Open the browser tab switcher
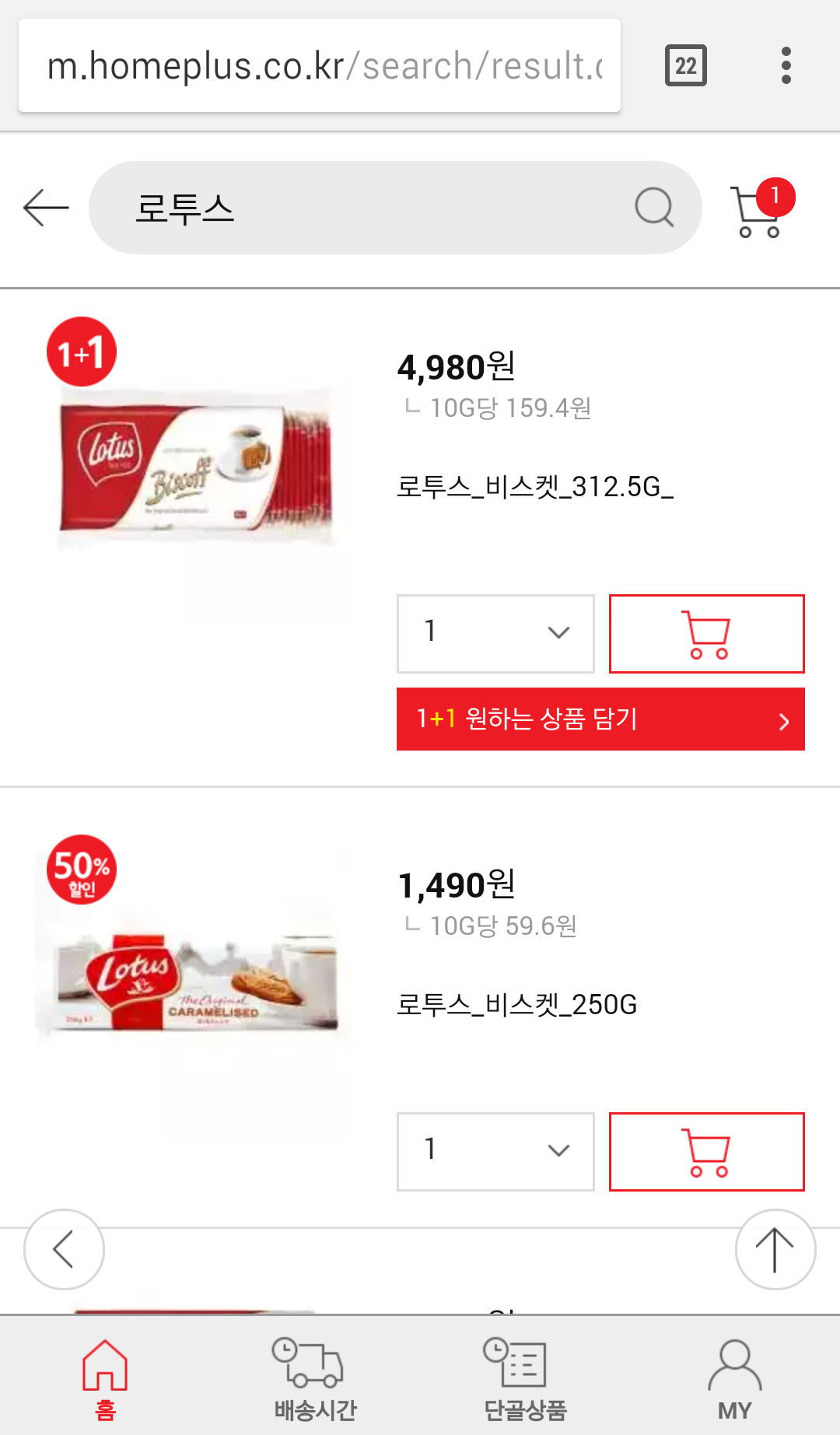This screenshot has height=1435, width=840. pyautogui.click(x=685, y=65)
